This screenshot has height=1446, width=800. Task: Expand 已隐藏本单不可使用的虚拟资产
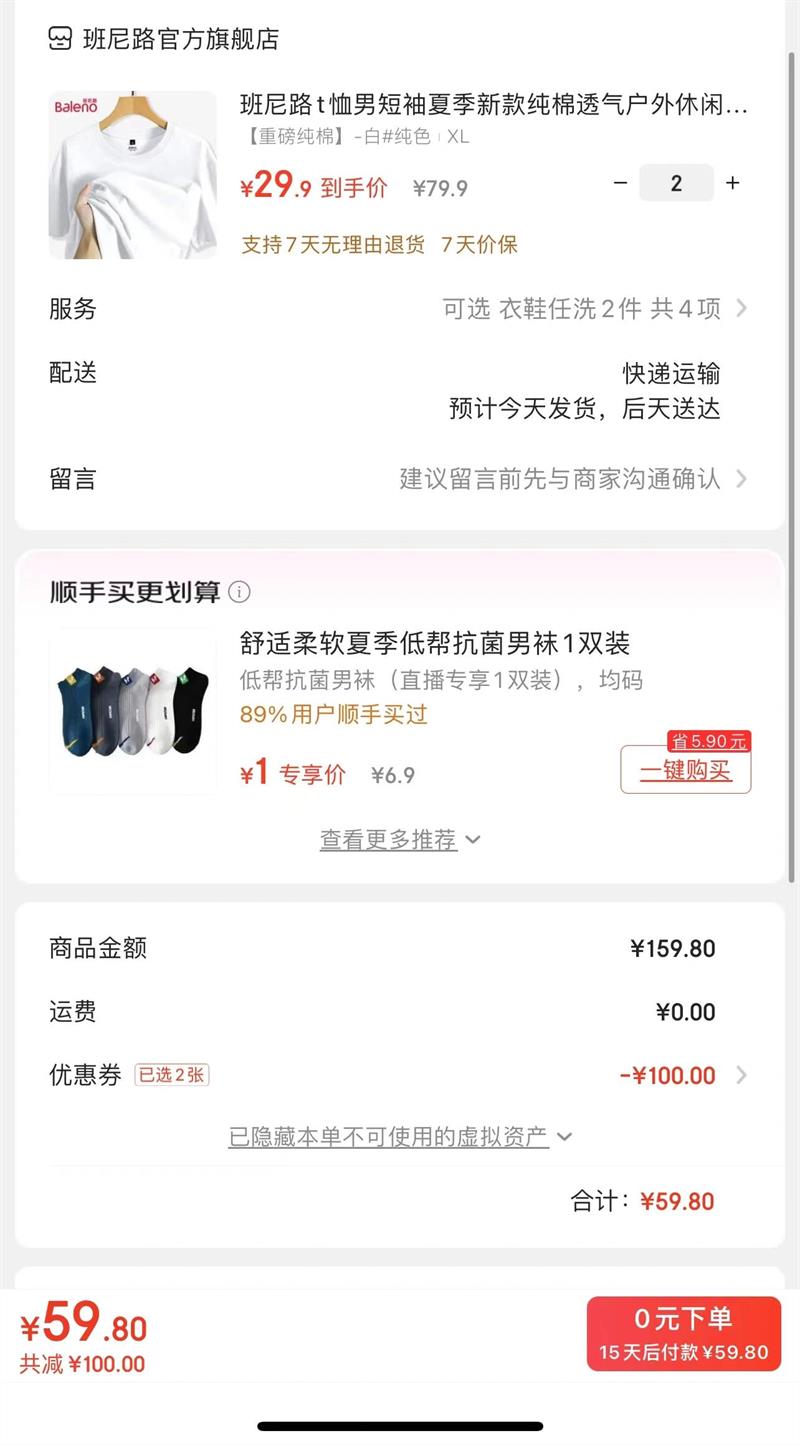pyautogui.click(x=400, y=1137)
